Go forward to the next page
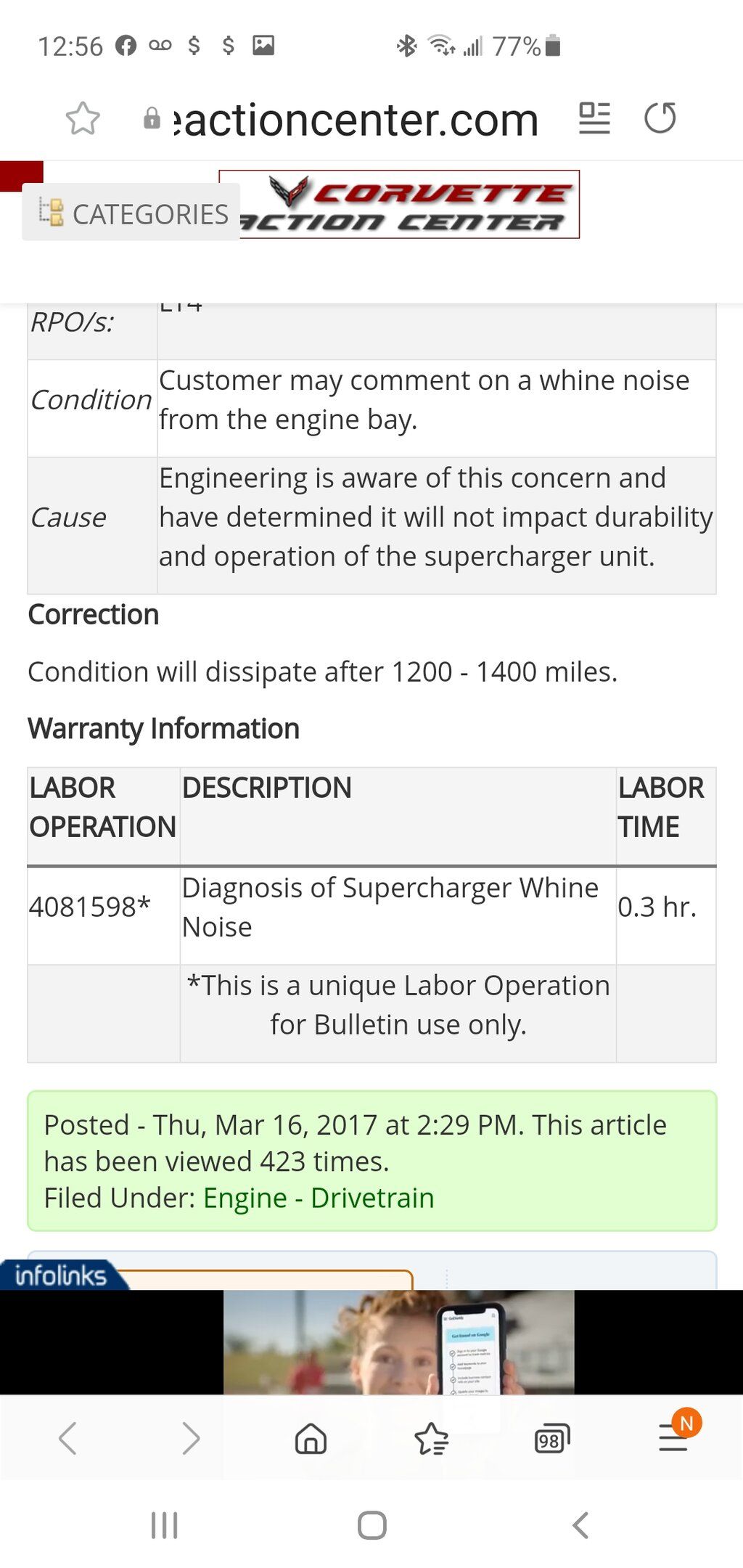Image resolution: width=743 pixels, height=1568 pixels. pyautogui.click(x=190, y=1438)
